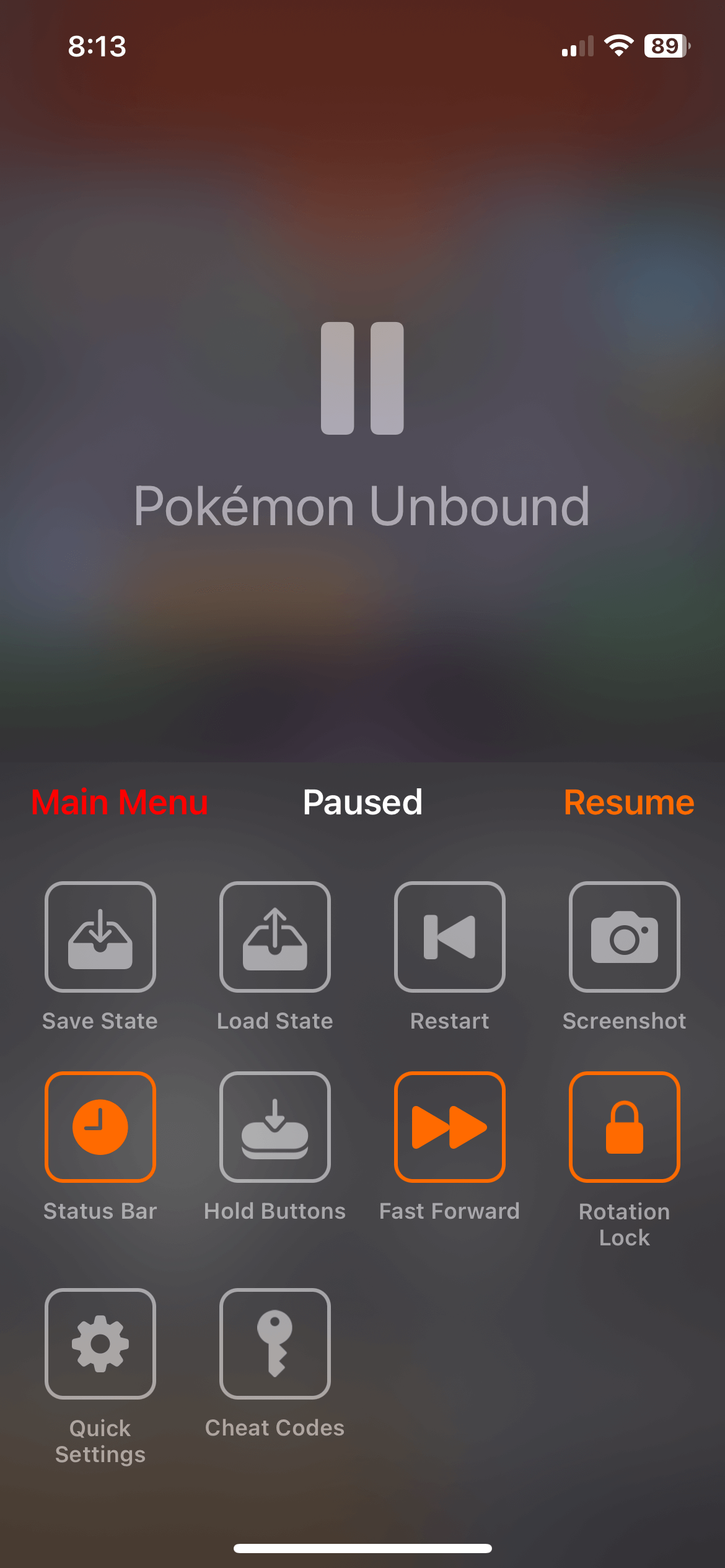The height and width of the screenshot is (1568, 725).
Task: Restart Pokémon Unbound
Action: click(450, 937)
